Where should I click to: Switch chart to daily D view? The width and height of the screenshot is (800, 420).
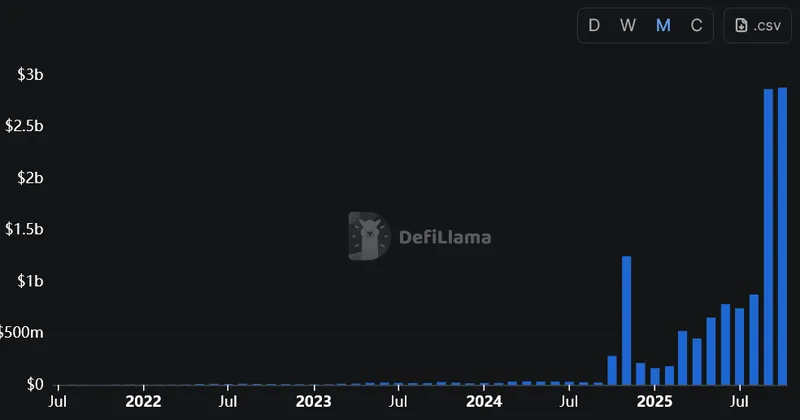point(594,26)
